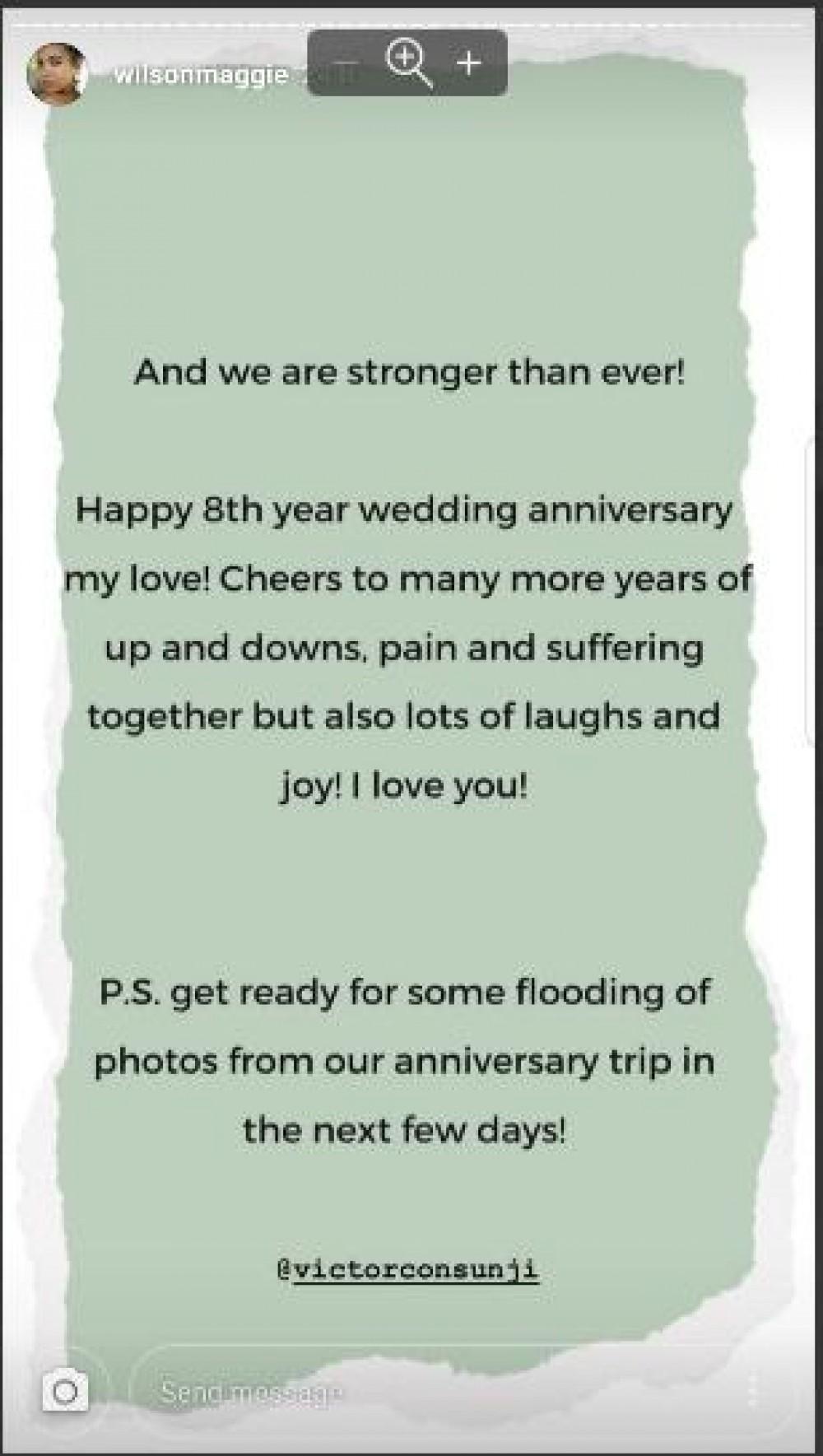Open the camera to reply
The width and height of the screenshot is (823, 1456).
65,1393
